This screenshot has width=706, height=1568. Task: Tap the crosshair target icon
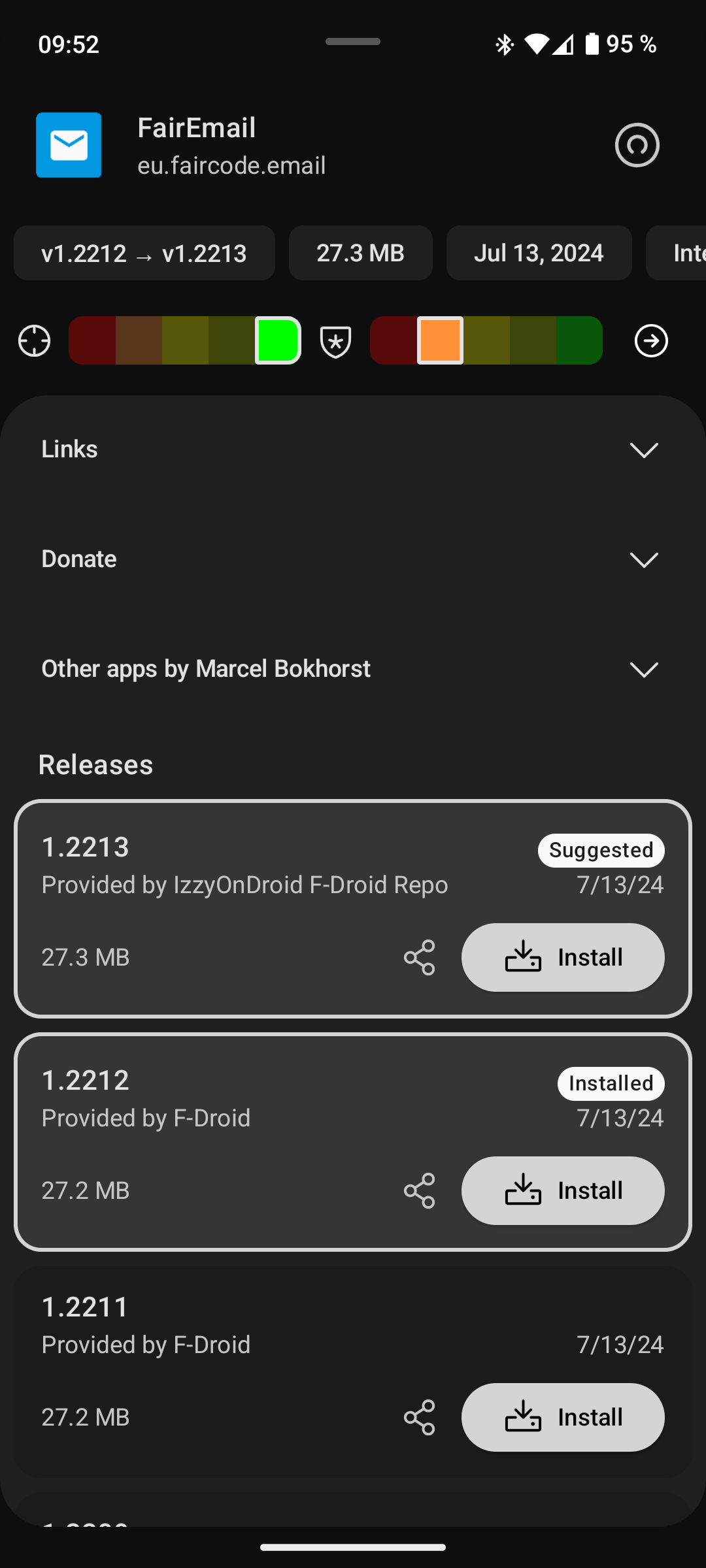34,341
